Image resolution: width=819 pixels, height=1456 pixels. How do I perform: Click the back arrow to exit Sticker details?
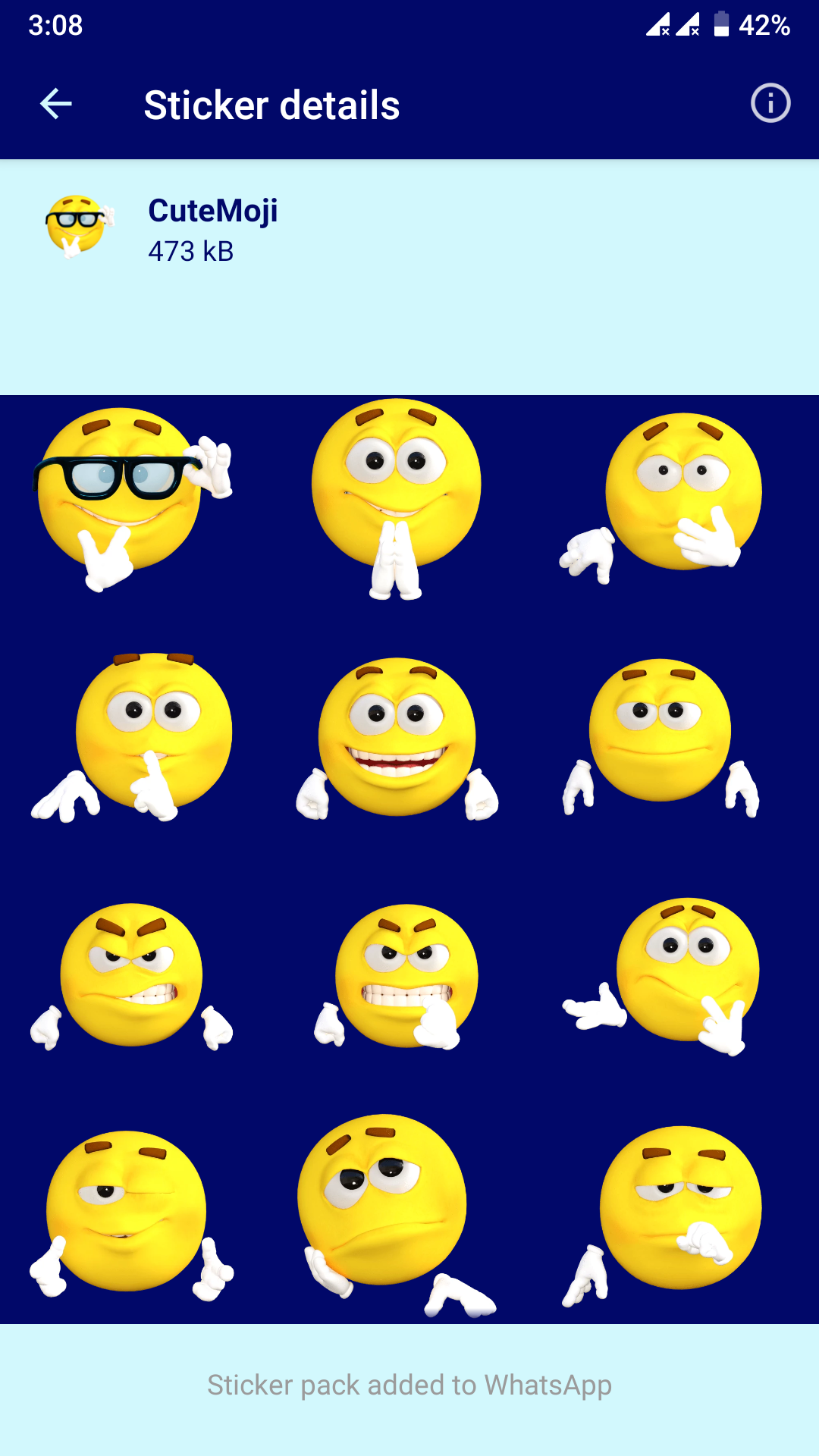click(55, 105)
